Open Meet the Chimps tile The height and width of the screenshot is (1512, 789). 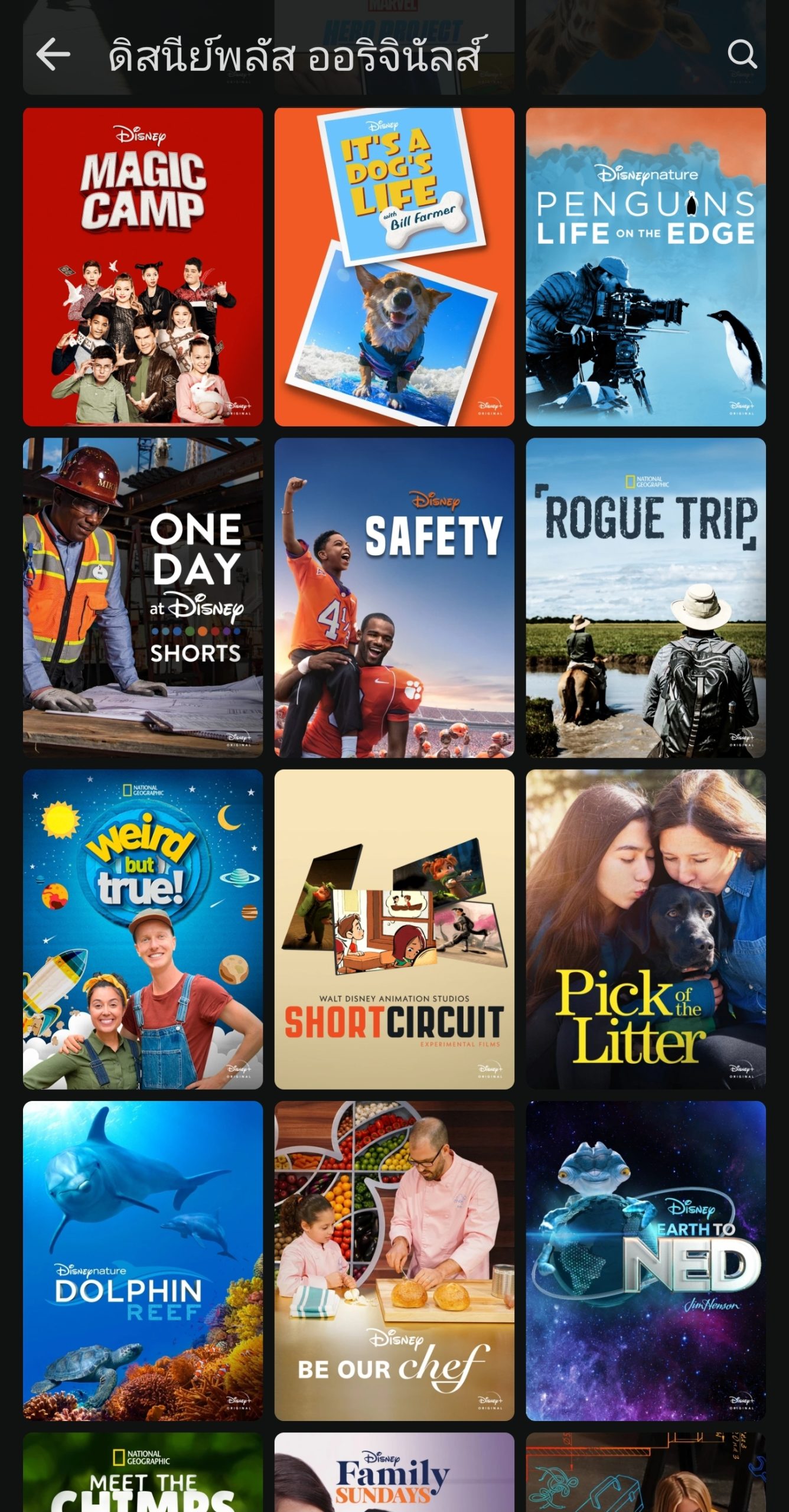point(143,1473)
